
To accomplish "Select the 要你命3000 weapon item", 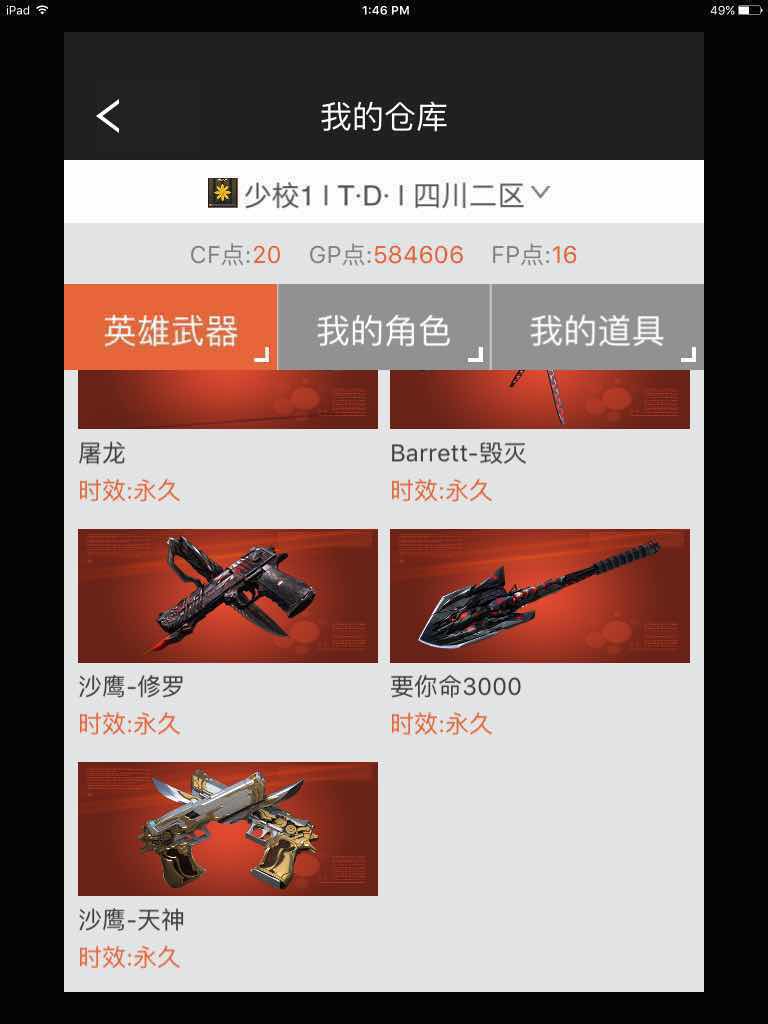I will pyautogui.click(x=539, y=596).
